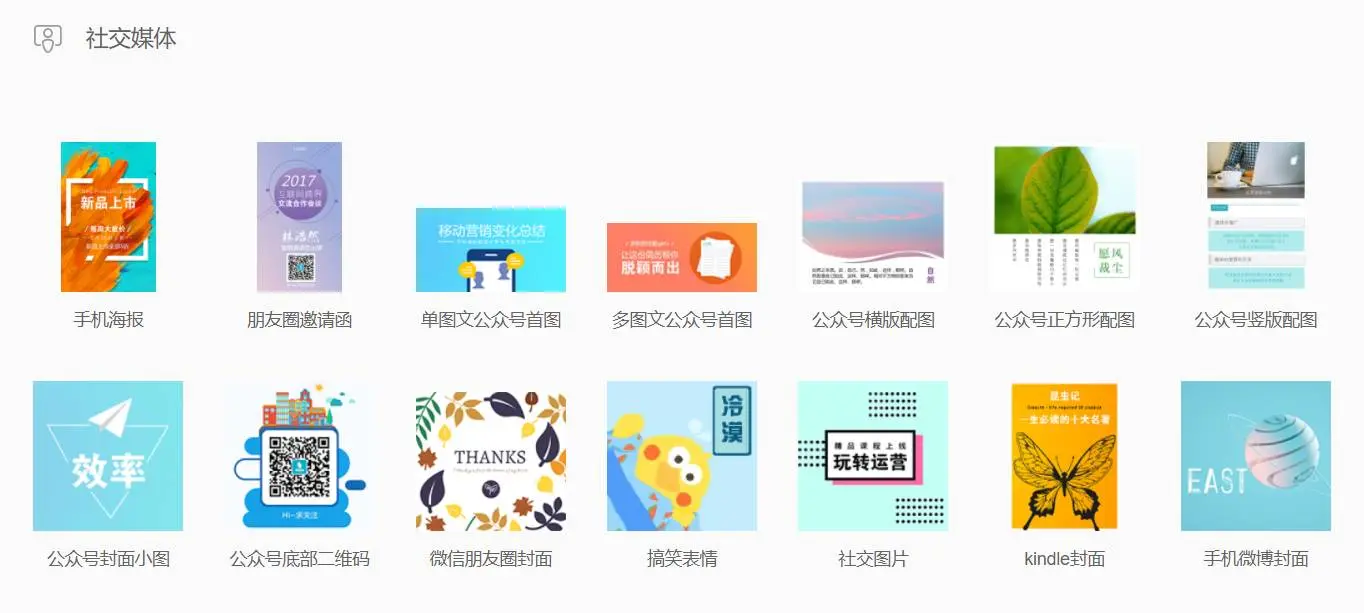This screenshot has height=613, width=1364.
Task: Open the 微信朋友圈封面 template
Action: coord(490,455)
